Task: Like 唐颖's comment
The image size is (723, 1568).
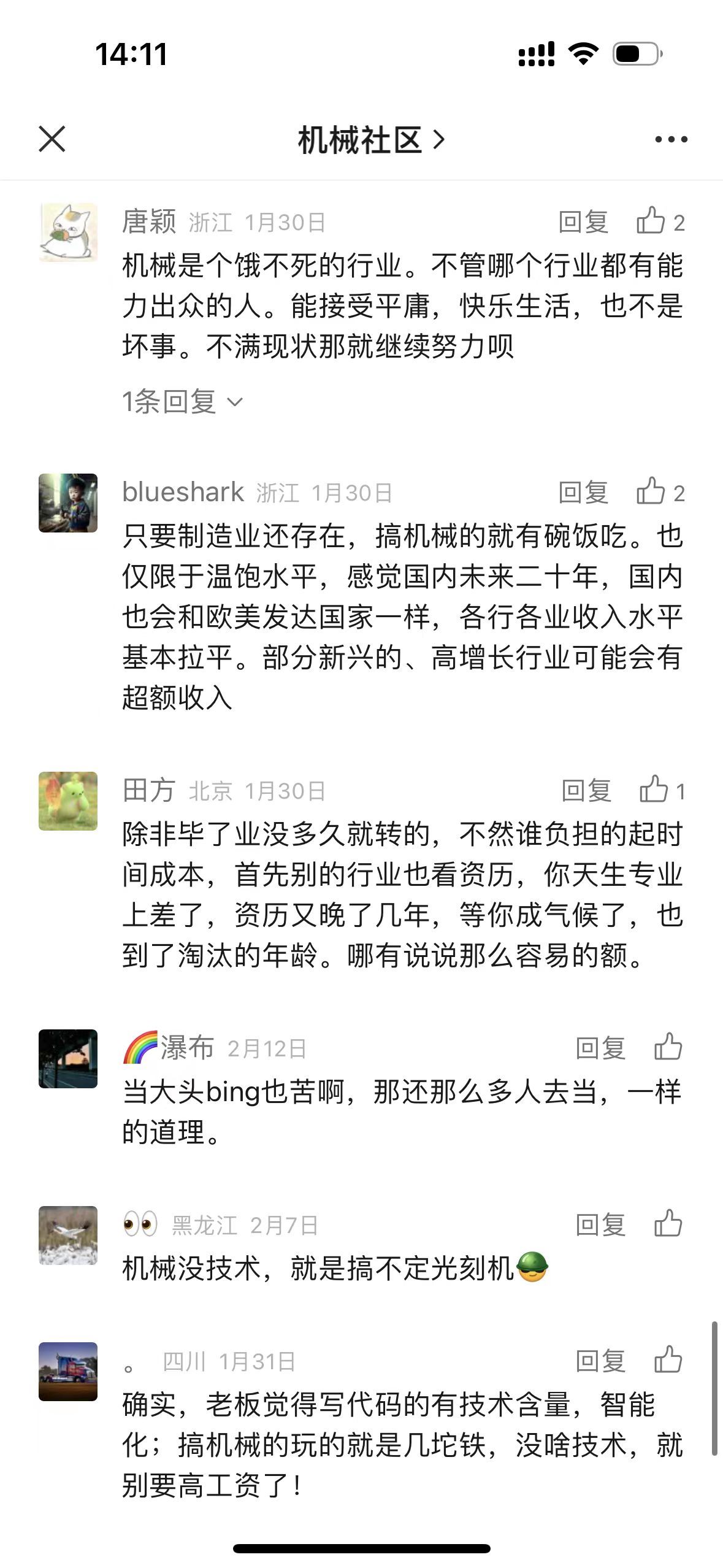Action: click(x=659, y=221)
